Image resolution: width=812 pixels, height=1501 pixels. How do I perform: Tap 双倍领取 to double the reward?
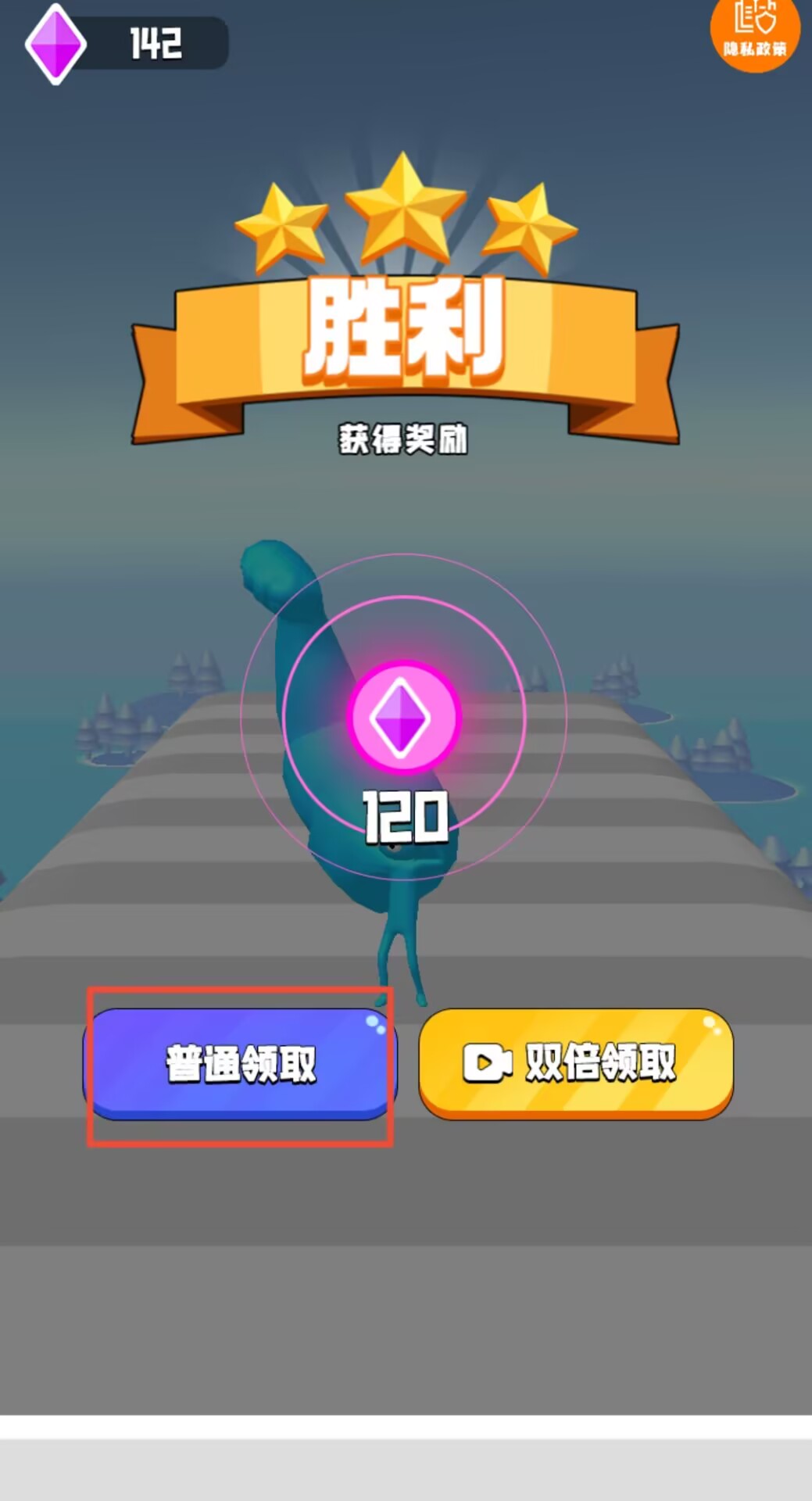pos(576,1063)
